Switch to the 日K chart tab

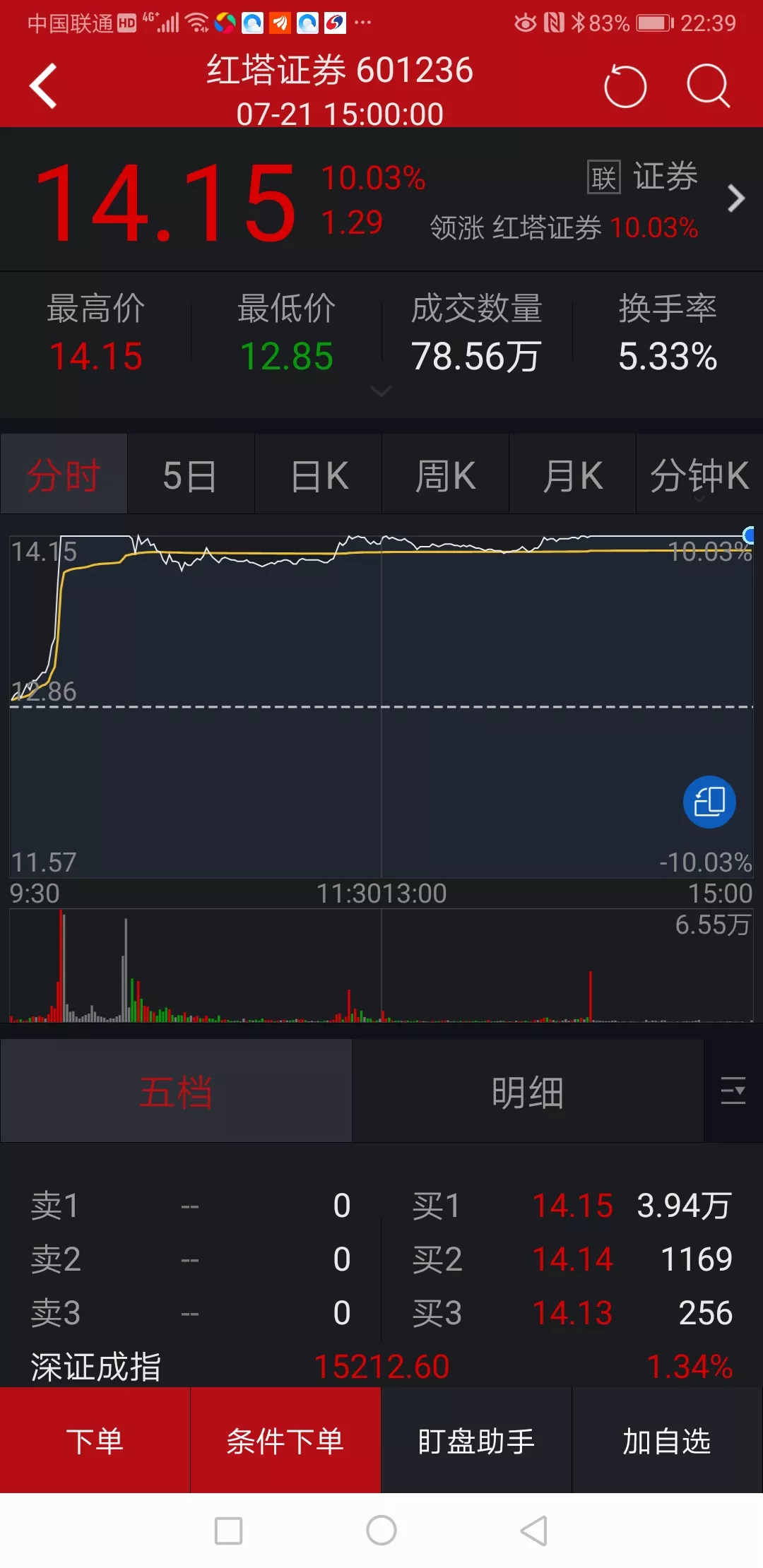319,474
